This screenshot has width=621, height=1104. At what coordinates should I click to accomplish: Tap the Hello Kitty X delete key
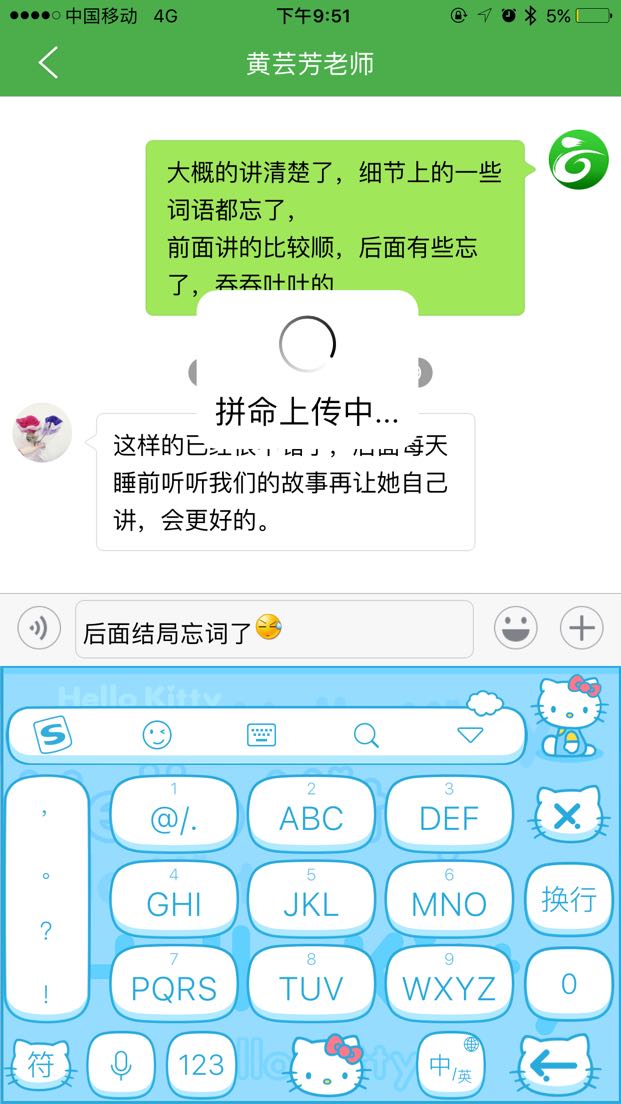point(567,816)
